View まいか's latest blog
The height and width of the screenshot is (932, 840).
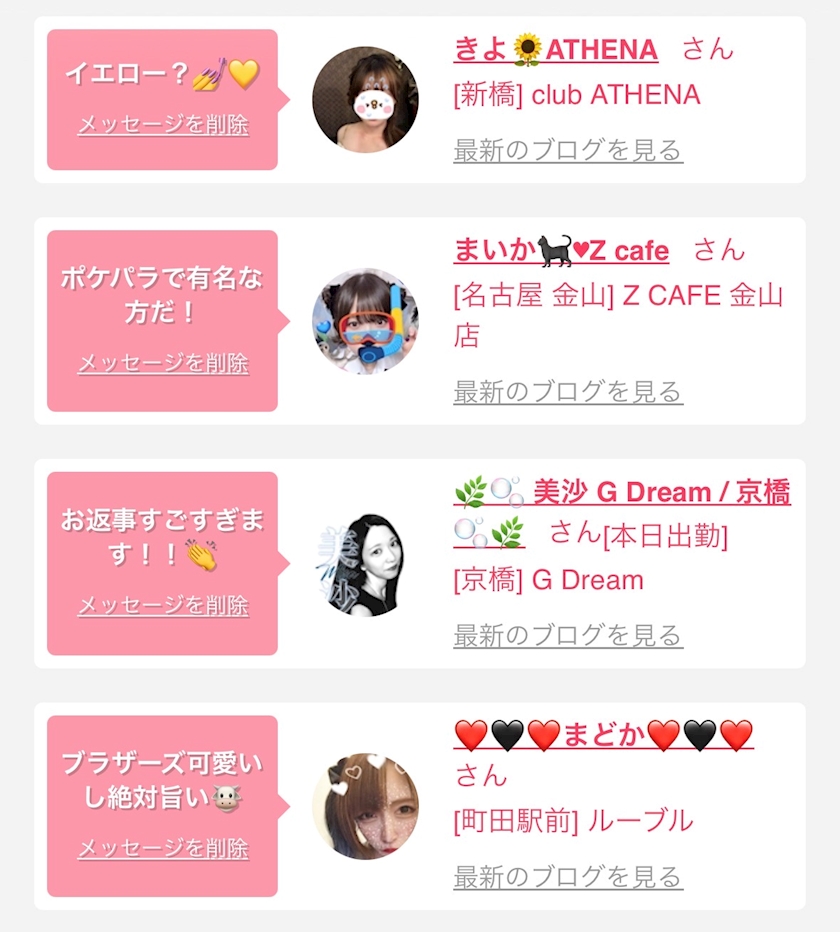point(568,392)
